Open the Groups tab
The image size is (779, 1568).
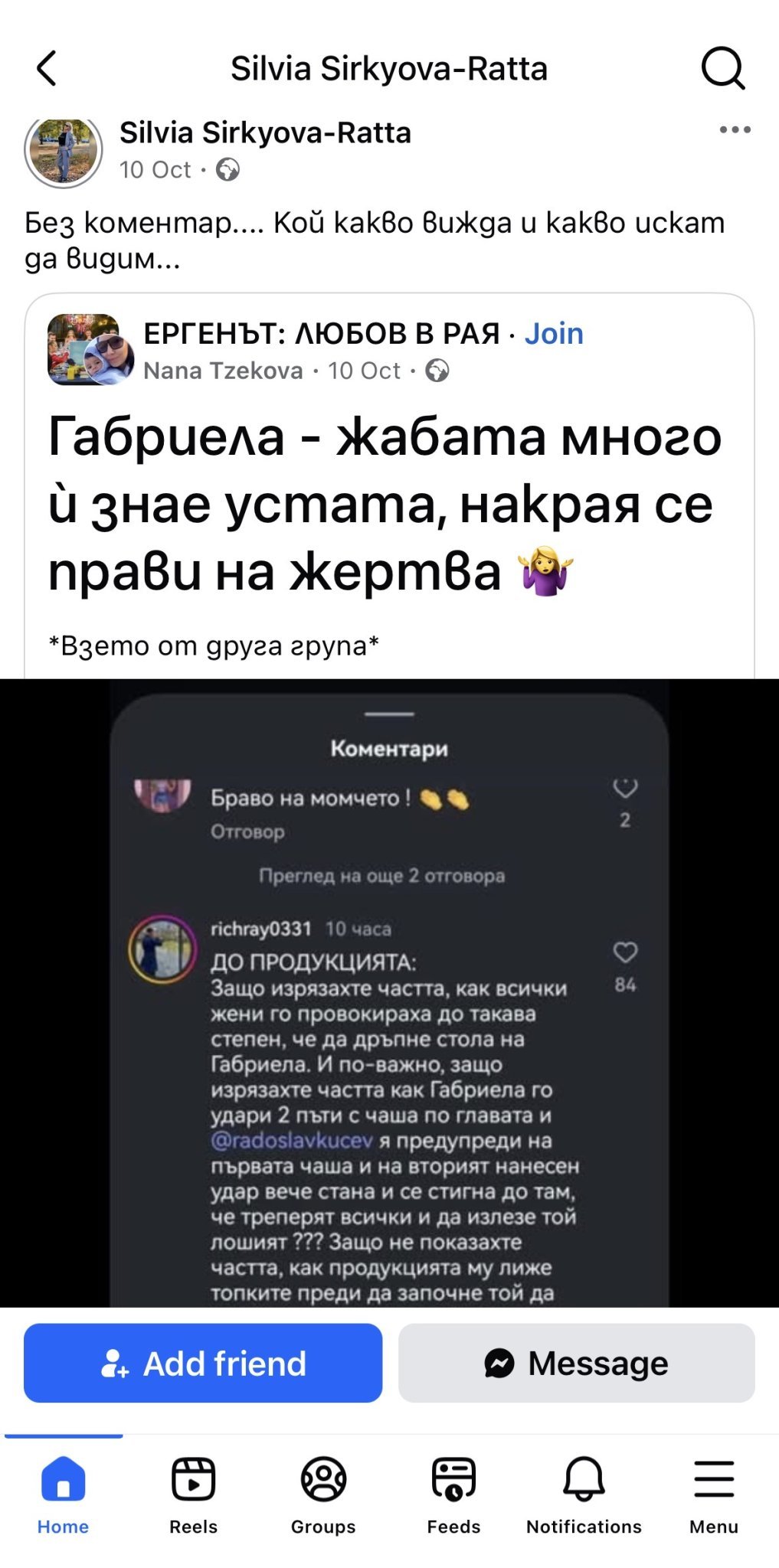click(x=323, y=1495)
